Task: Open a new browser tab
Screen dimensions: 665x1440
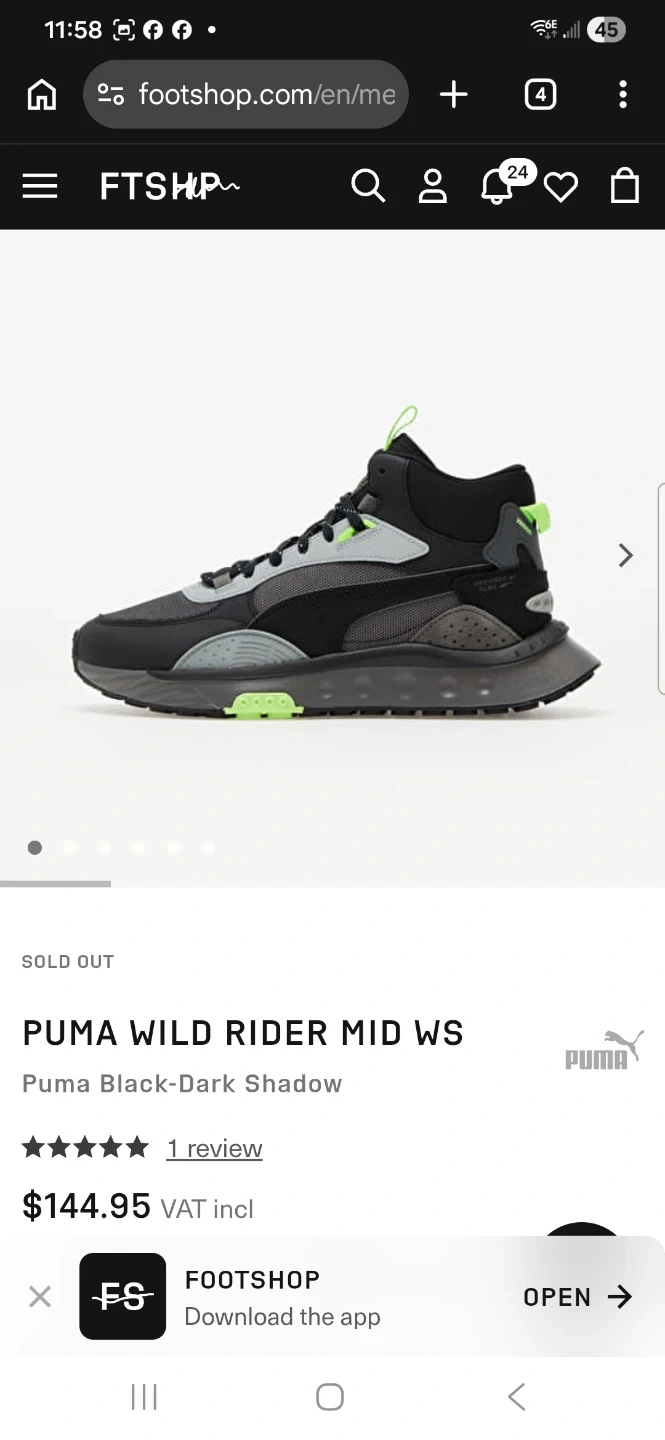Action: point(453,95)
